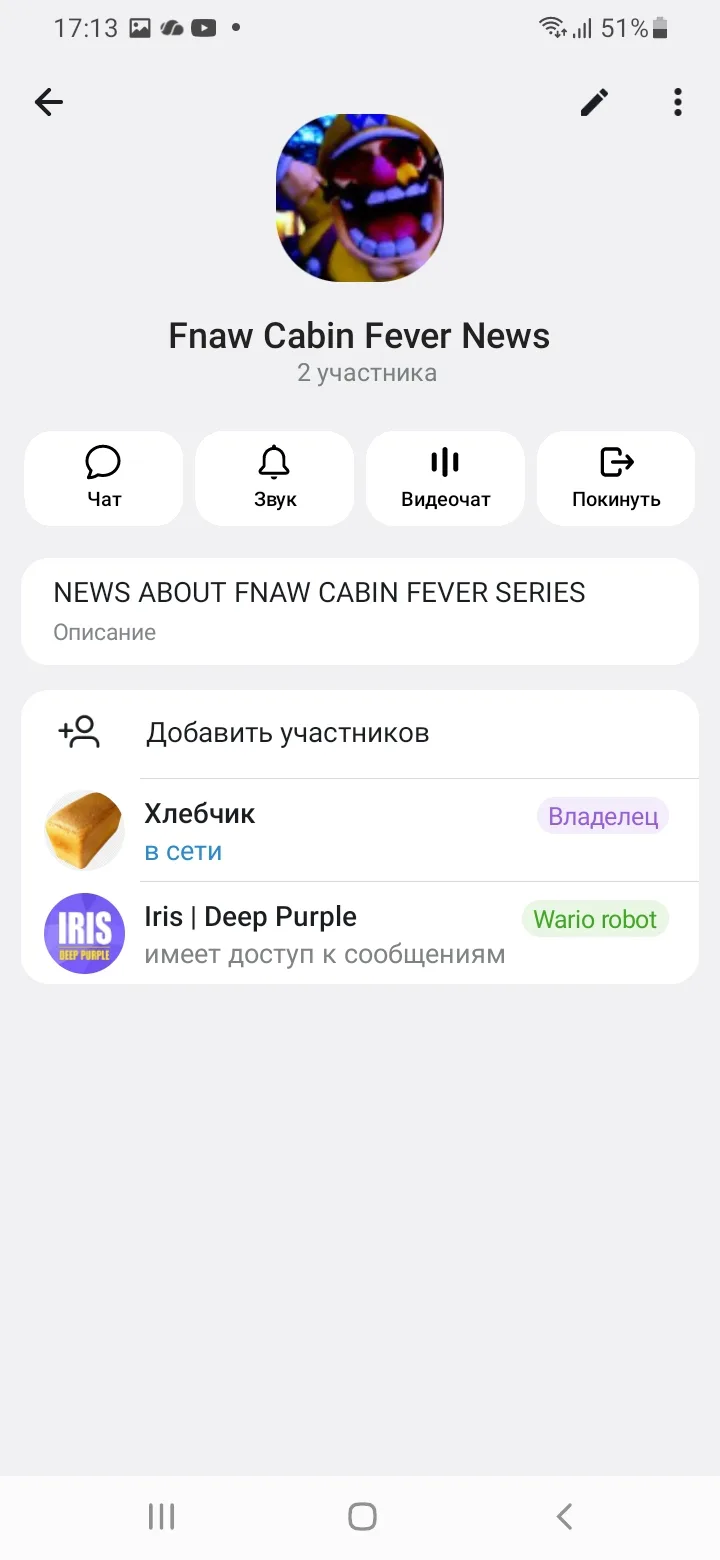View the group's profile picture
720x1560 pixels.
coord(360,198)
